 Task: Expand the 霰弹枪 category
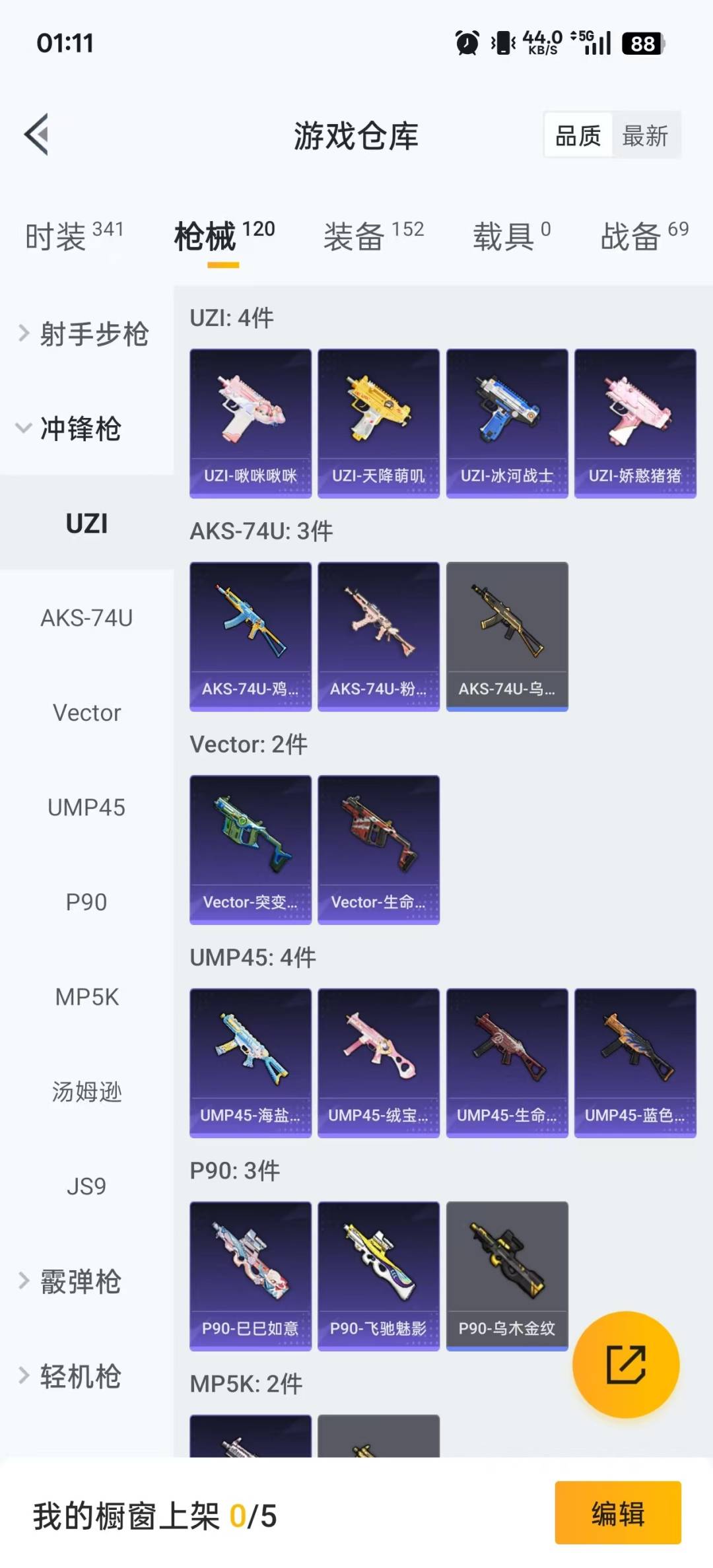(83, 1281)
